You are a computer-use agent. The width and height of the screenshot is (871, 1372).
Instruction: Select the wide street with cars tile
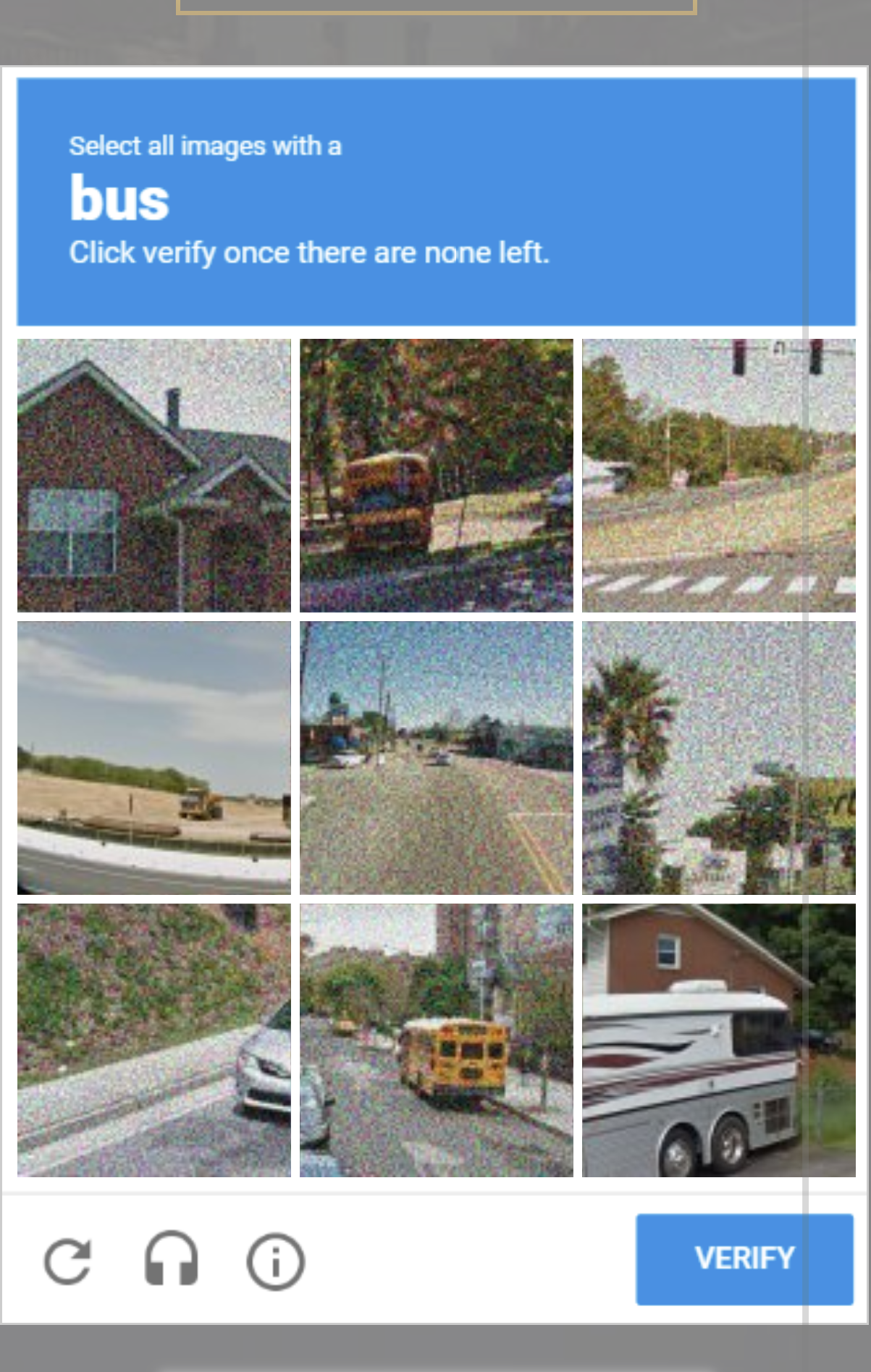pyautogui.click(x=436, y=757)
